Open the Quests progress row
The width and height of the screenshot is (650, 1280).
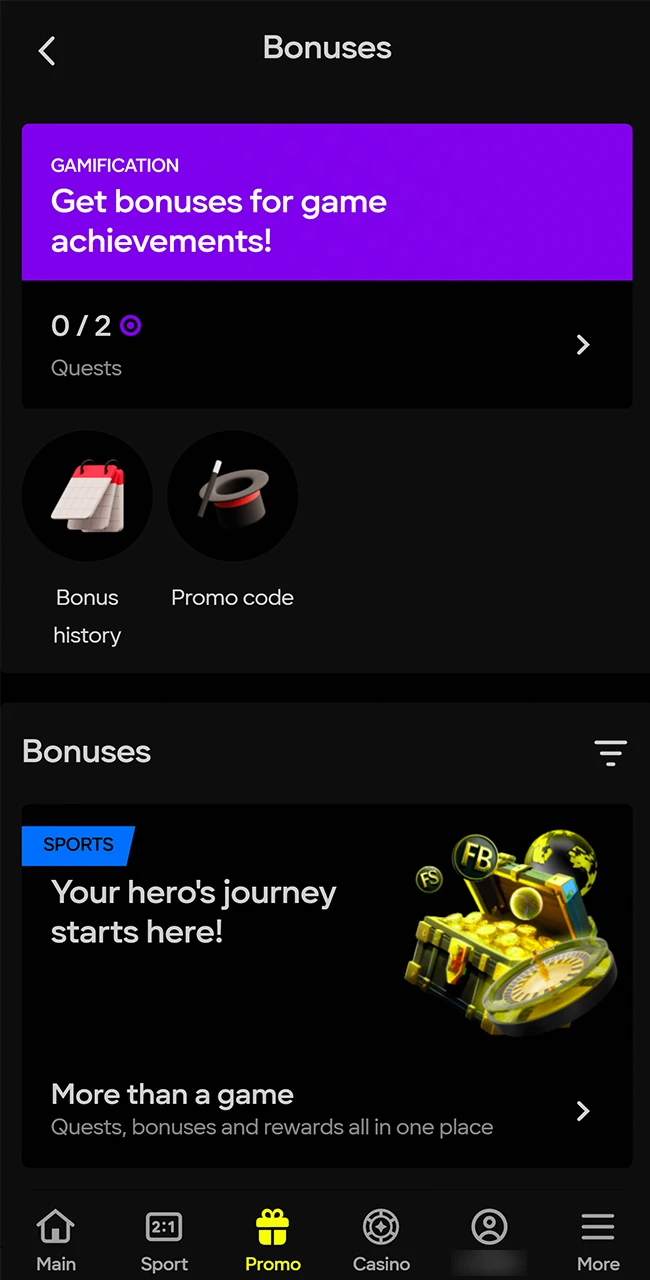click(x=326, y=345)
